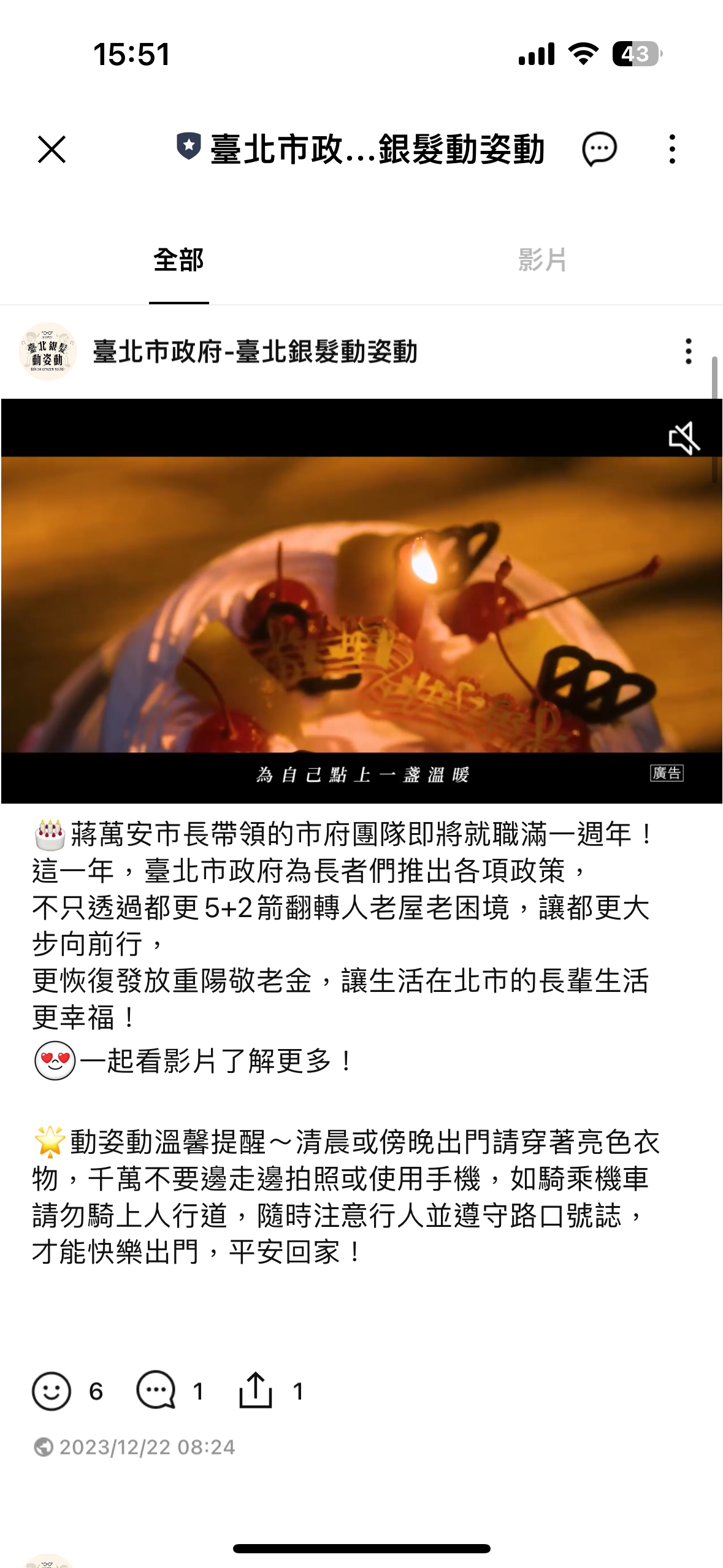
Task: Open chat with the official account
Action: pyautogui.click(x=599, y=150)
